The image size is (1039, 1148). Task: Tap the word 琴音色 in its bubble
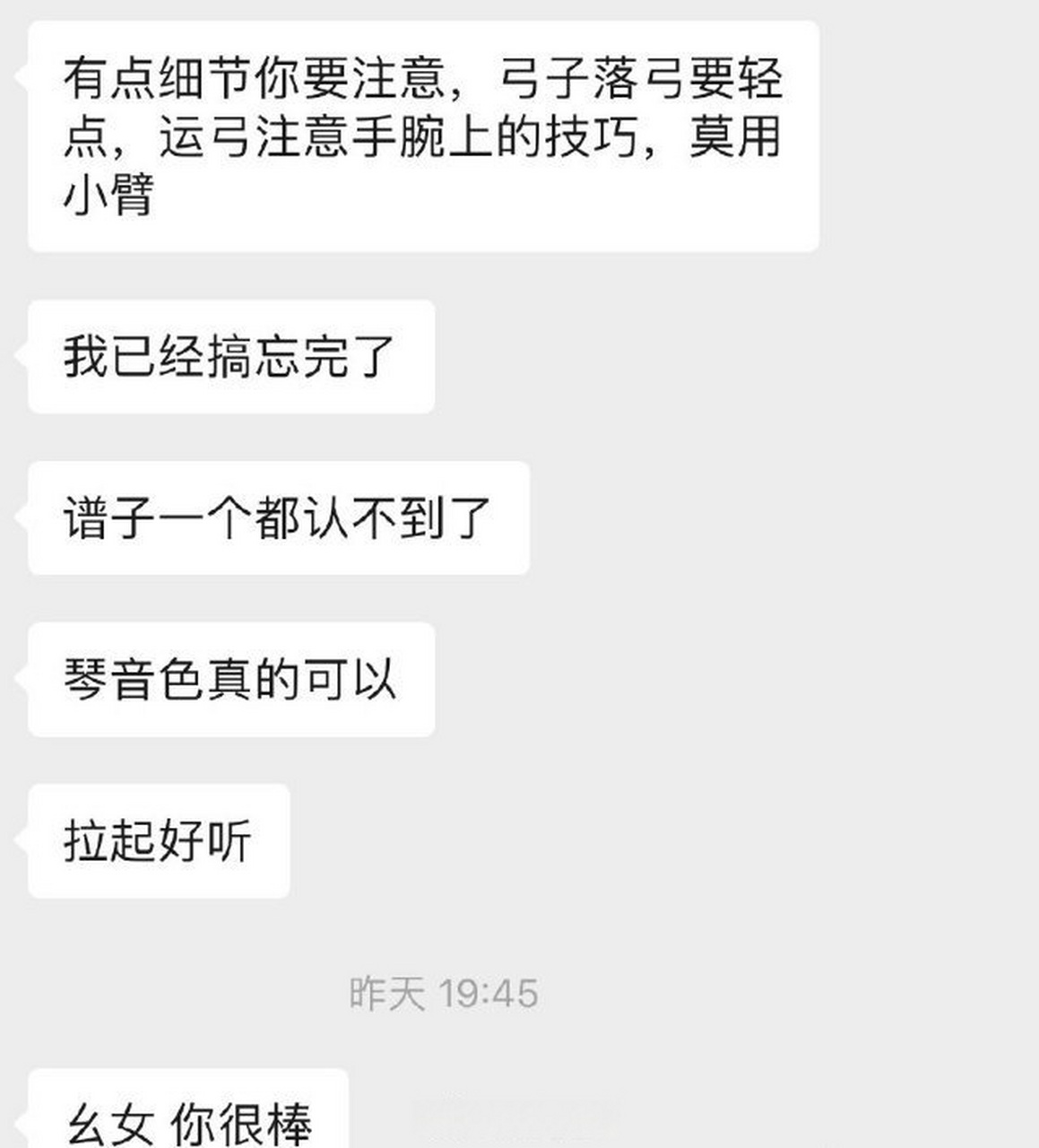(x=134, y=680)
